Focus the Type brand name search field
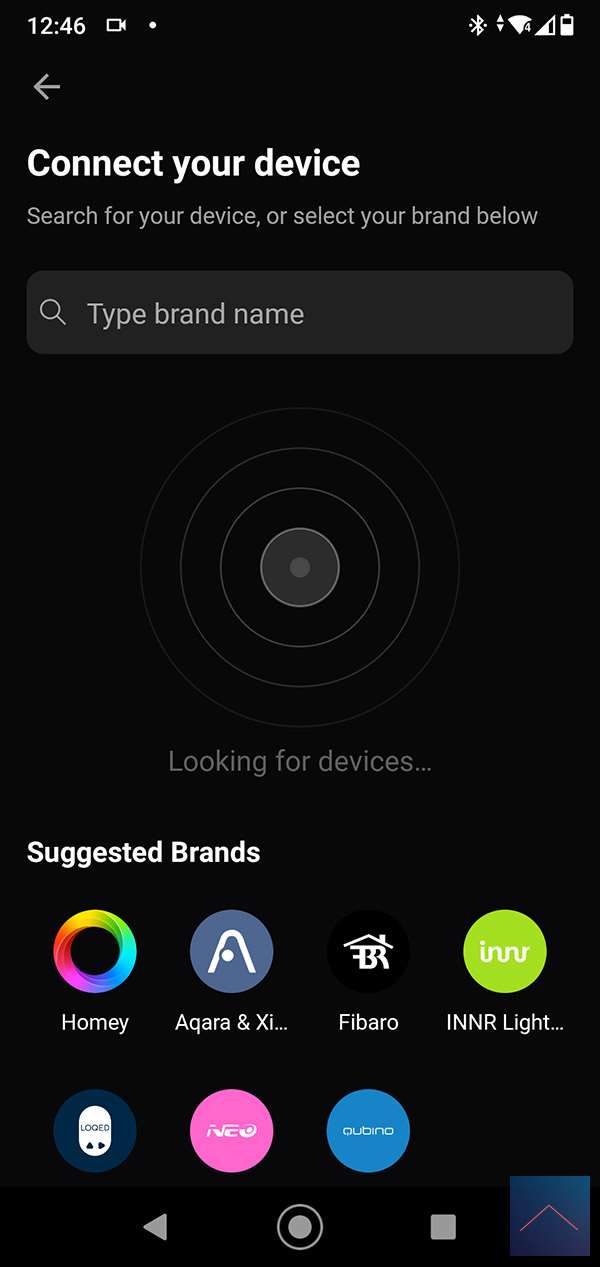The width and height of the screenshot is (600, 1267). pyautogui.click(x=300, y=313)
